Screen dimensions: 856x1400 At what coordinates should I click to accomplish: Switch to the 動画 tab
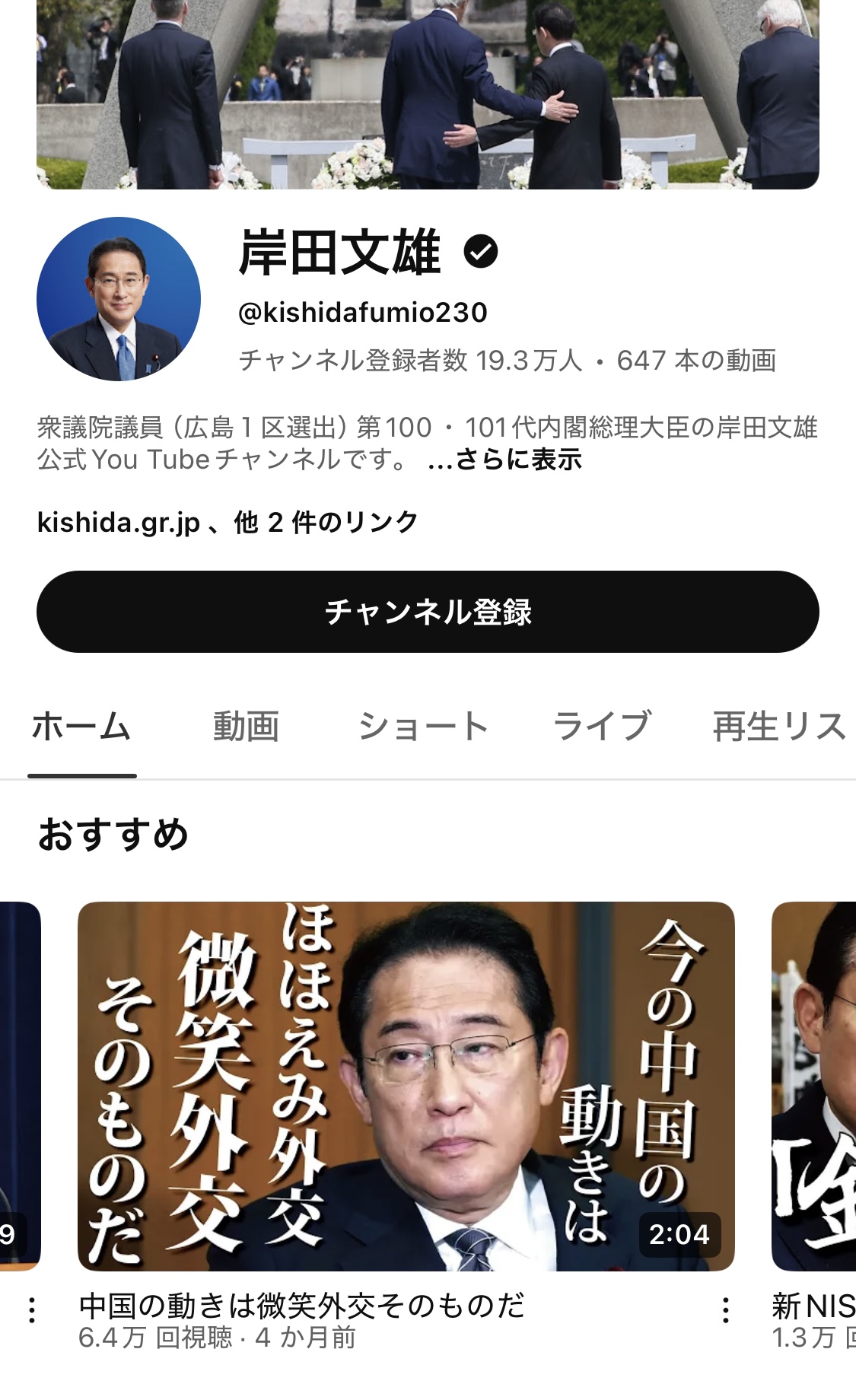click(246, 726)
